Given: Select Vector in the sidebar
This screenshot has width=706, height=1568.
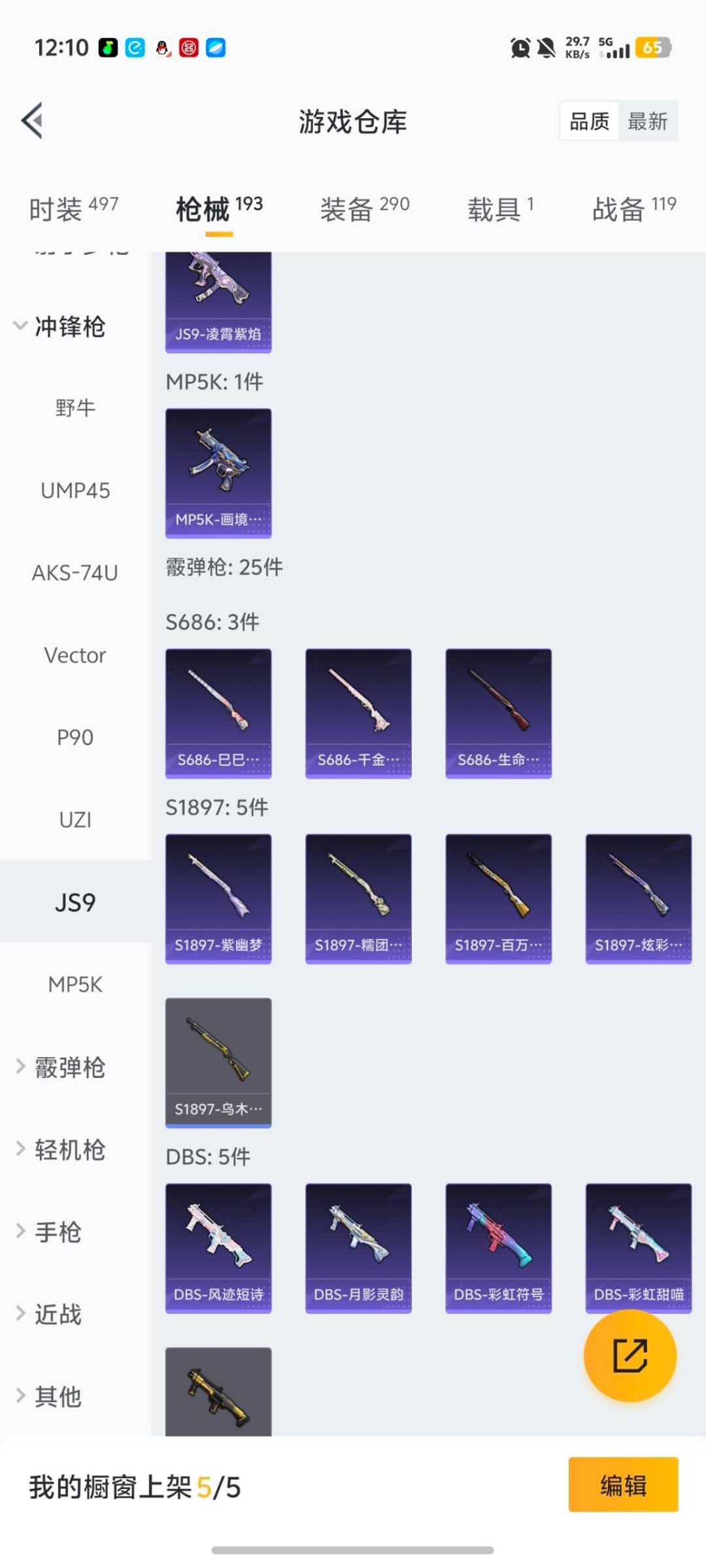Looking at the screenshot, I should click(75, 655).
